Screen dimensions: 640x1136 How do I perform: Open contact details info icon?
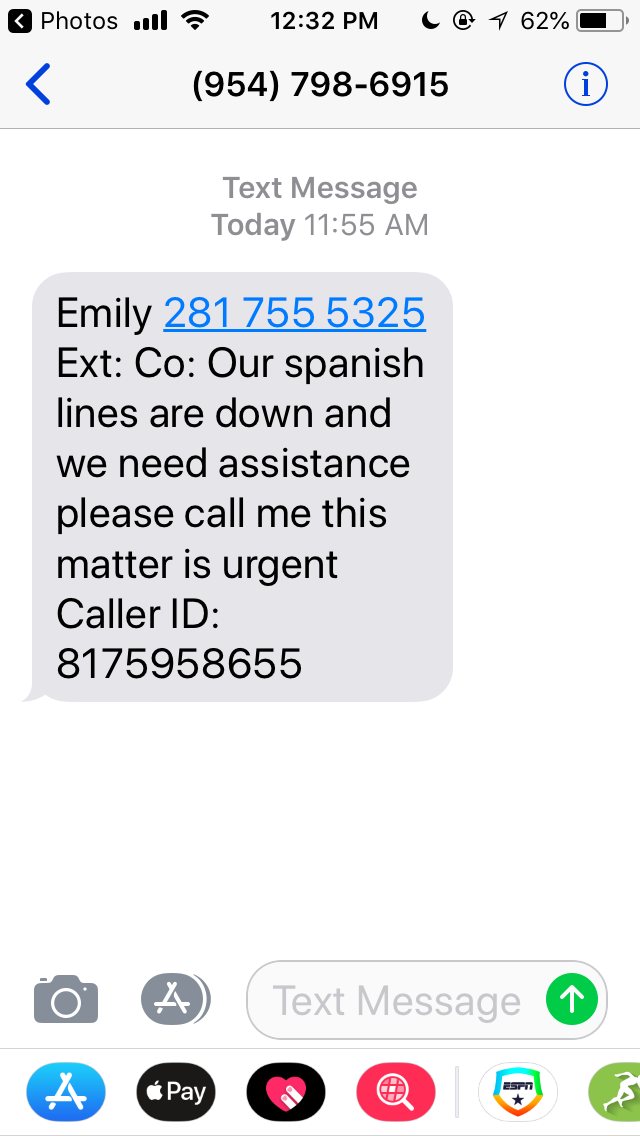tap(585, 85)
